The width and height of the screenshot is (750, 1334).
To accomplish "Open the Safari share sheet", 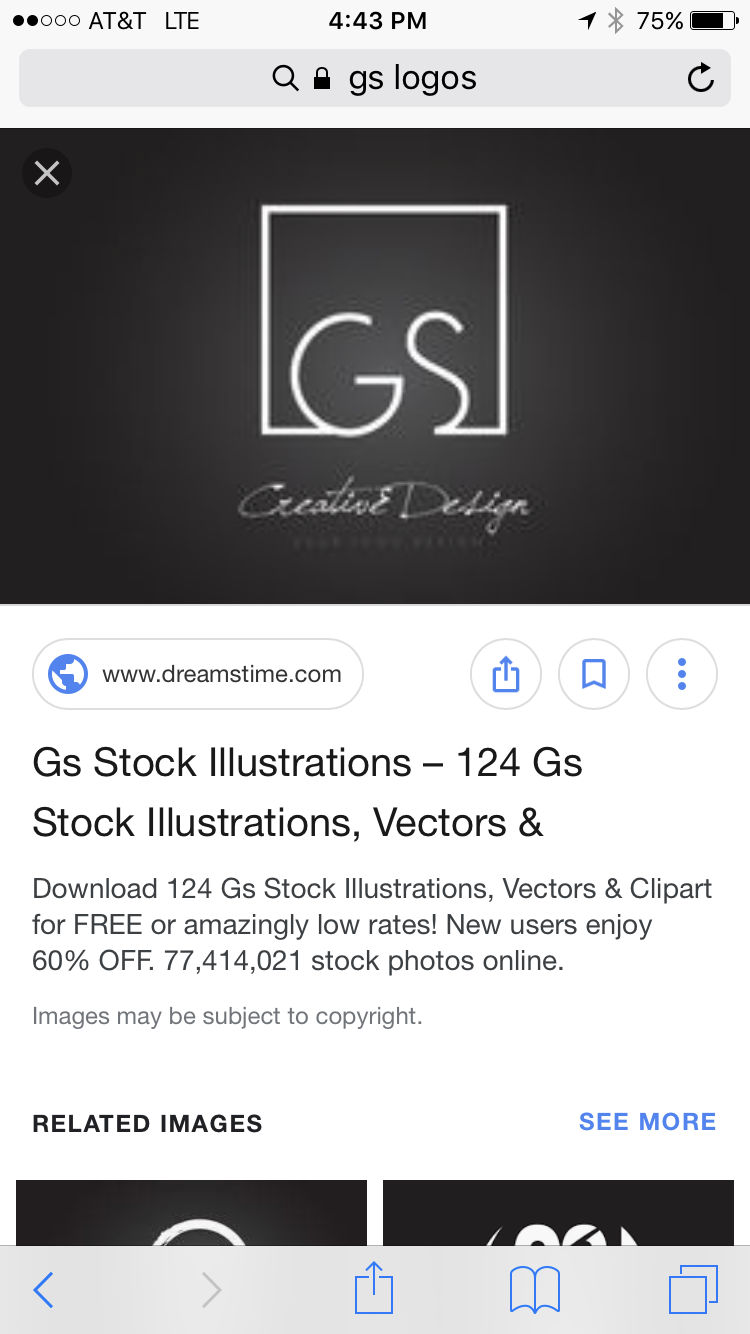I will (374, 1288).
